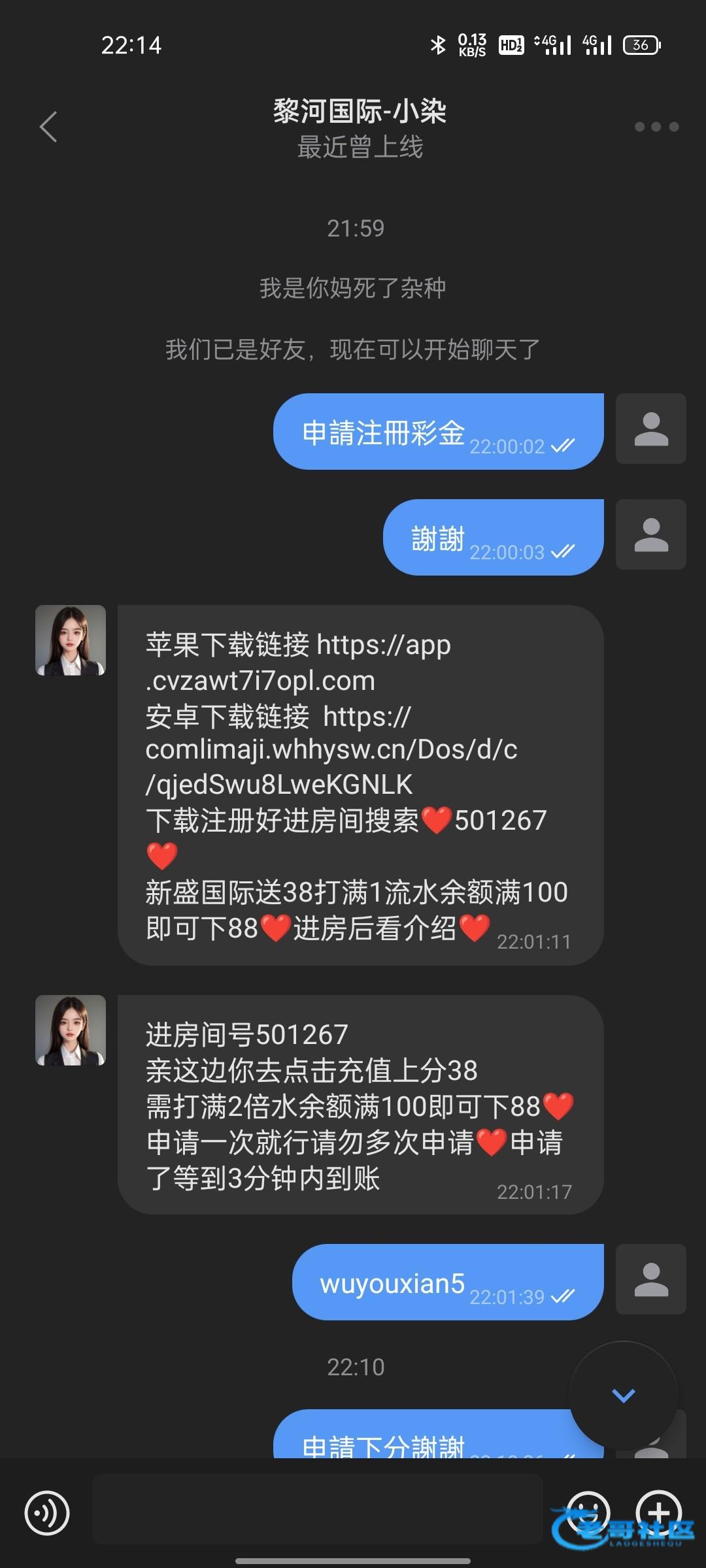The width and height of the screenshot is (706, 1568).
Task: Tap my avatar next to 申請注冊彩金
Action: pos(651,429)
